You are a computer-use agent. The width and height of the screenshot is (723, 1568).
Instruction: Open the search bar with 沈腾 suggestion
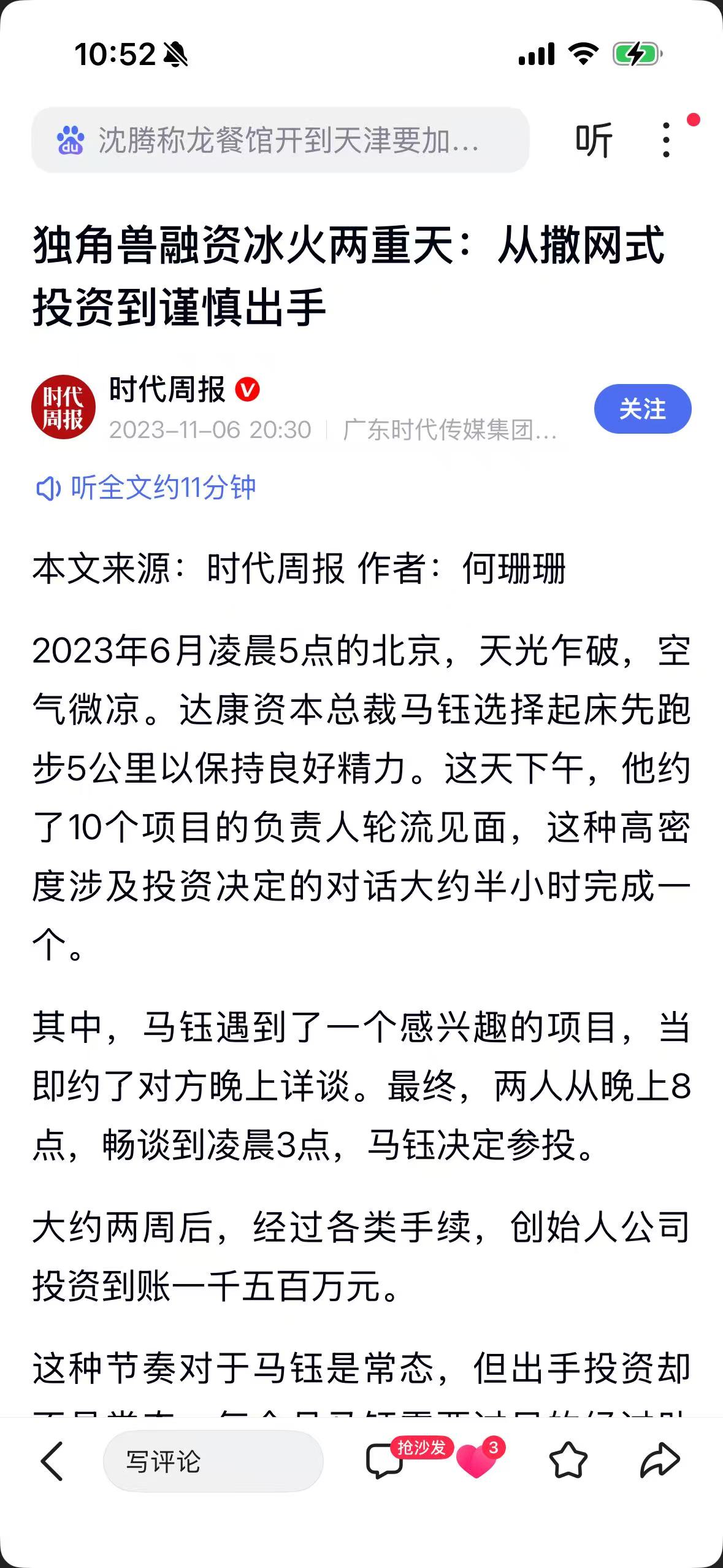[x=280, y=140]
